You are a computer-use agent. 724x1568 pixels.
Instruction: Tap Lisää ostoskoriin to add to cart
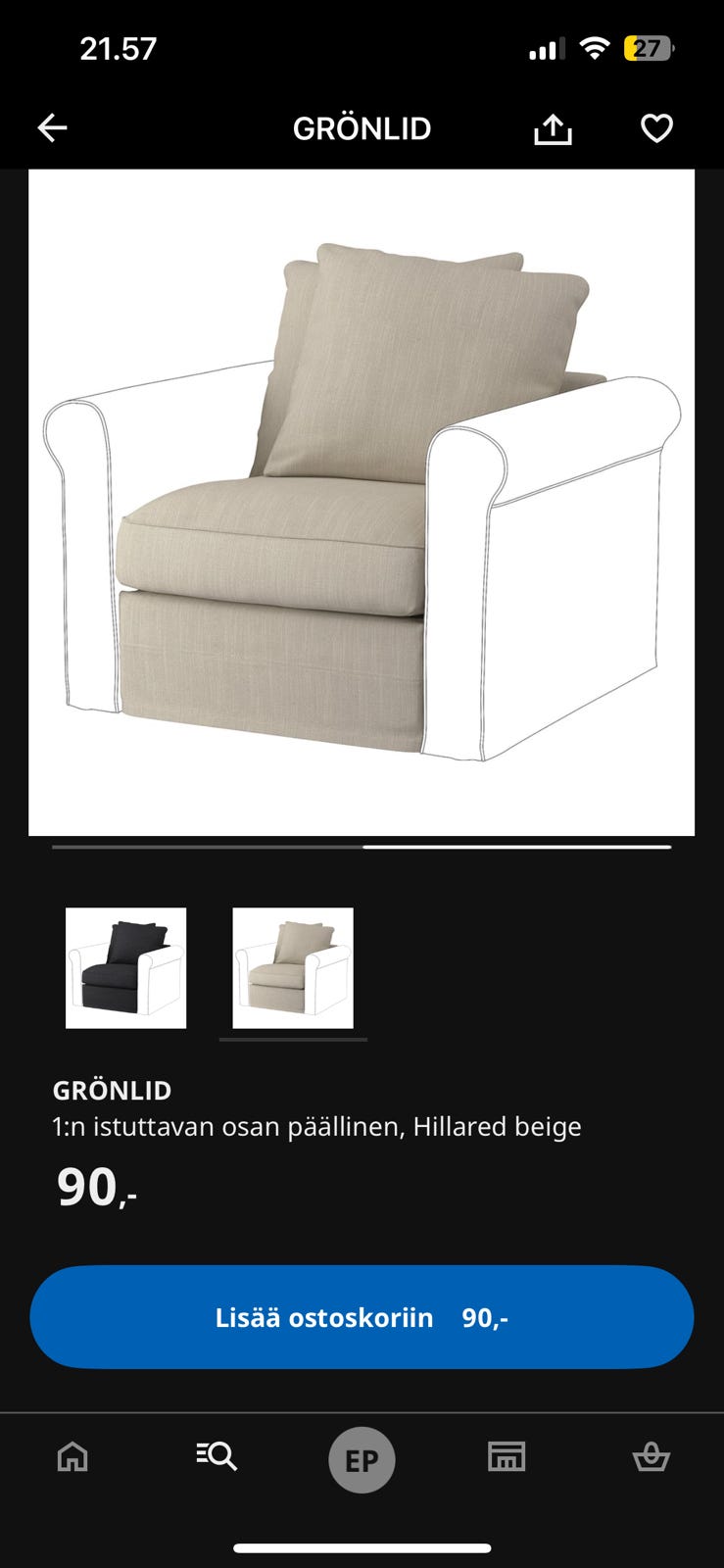click(362, 1317)
